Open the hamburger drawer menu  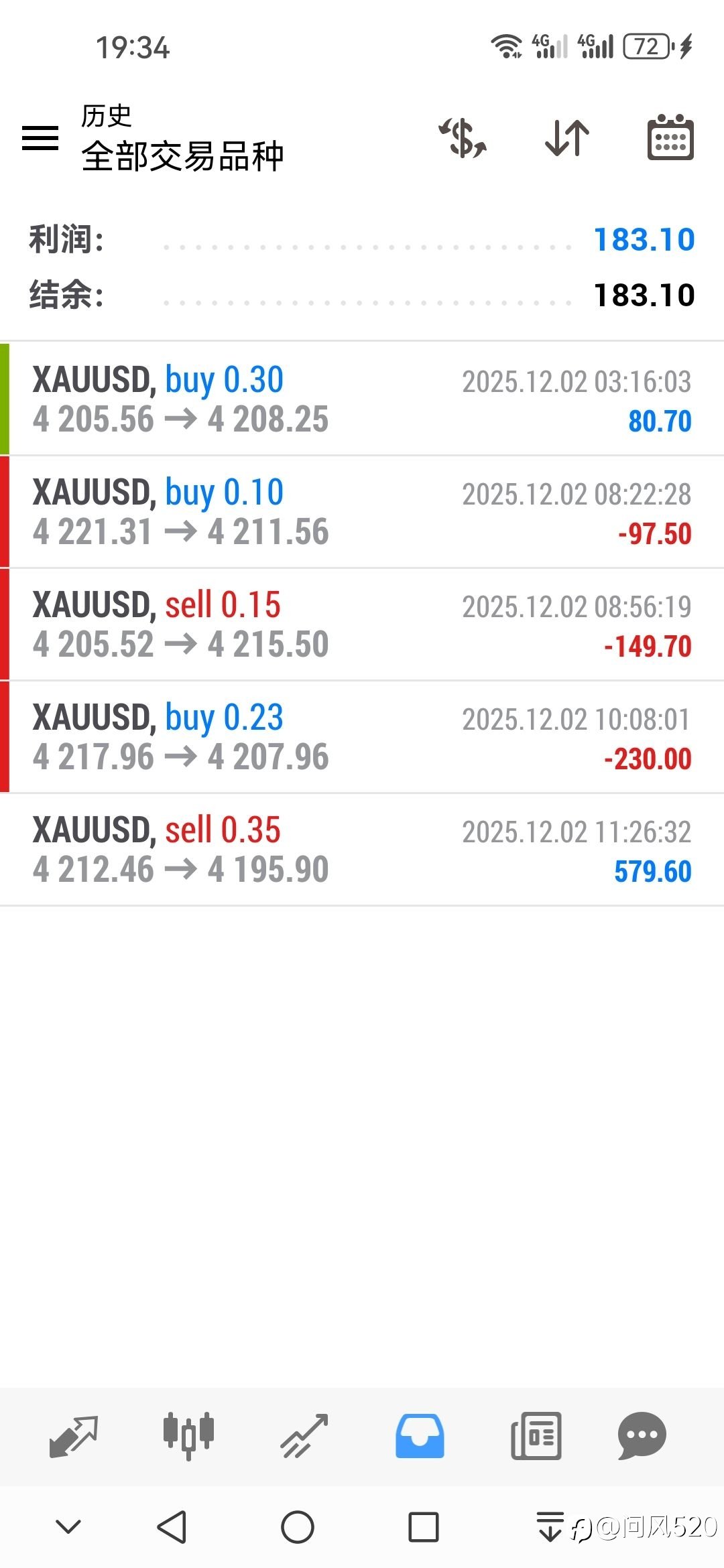click(40, 138)
